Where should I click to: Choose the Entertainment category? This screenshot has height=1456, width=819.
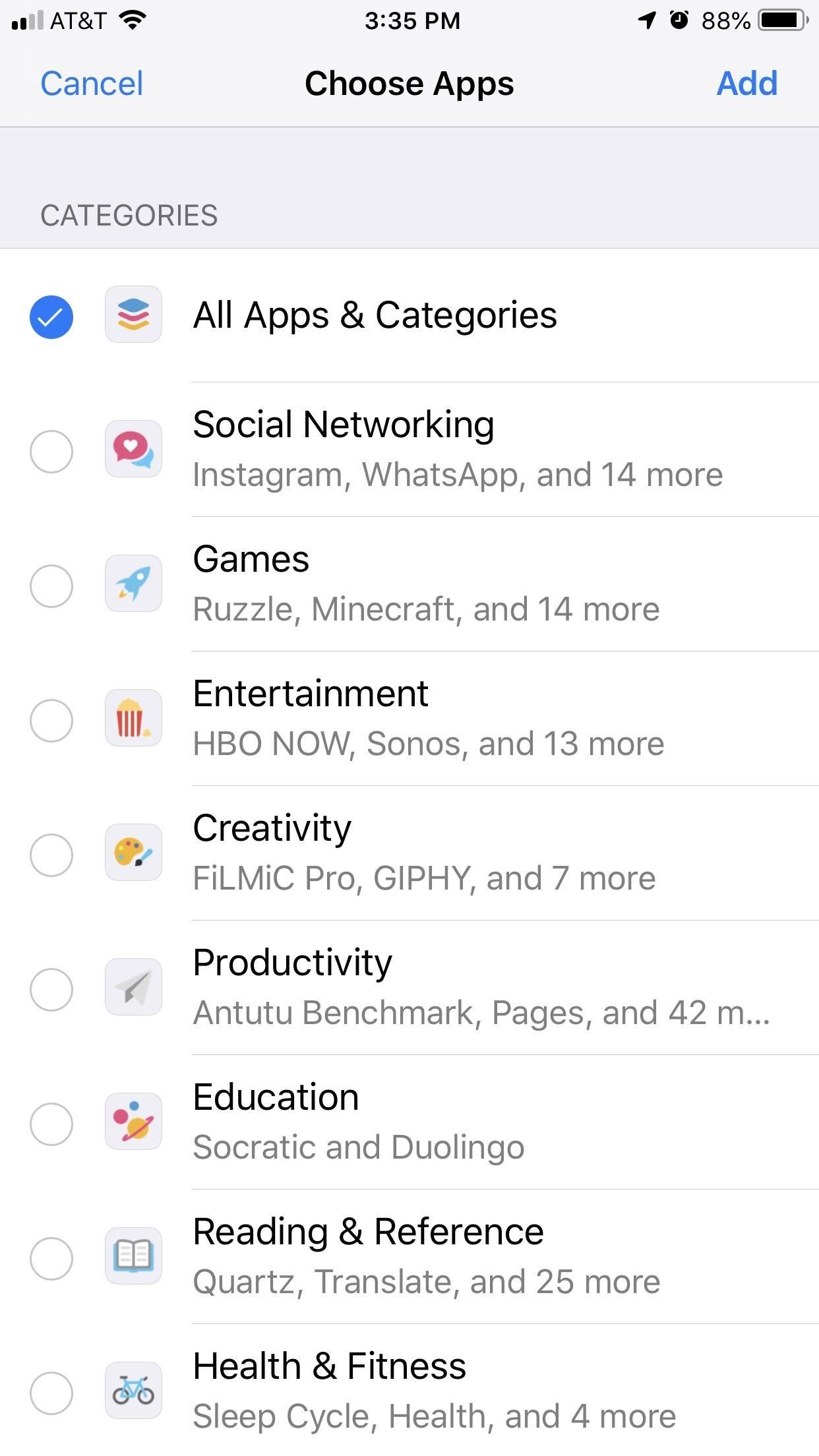pos(51,721)
